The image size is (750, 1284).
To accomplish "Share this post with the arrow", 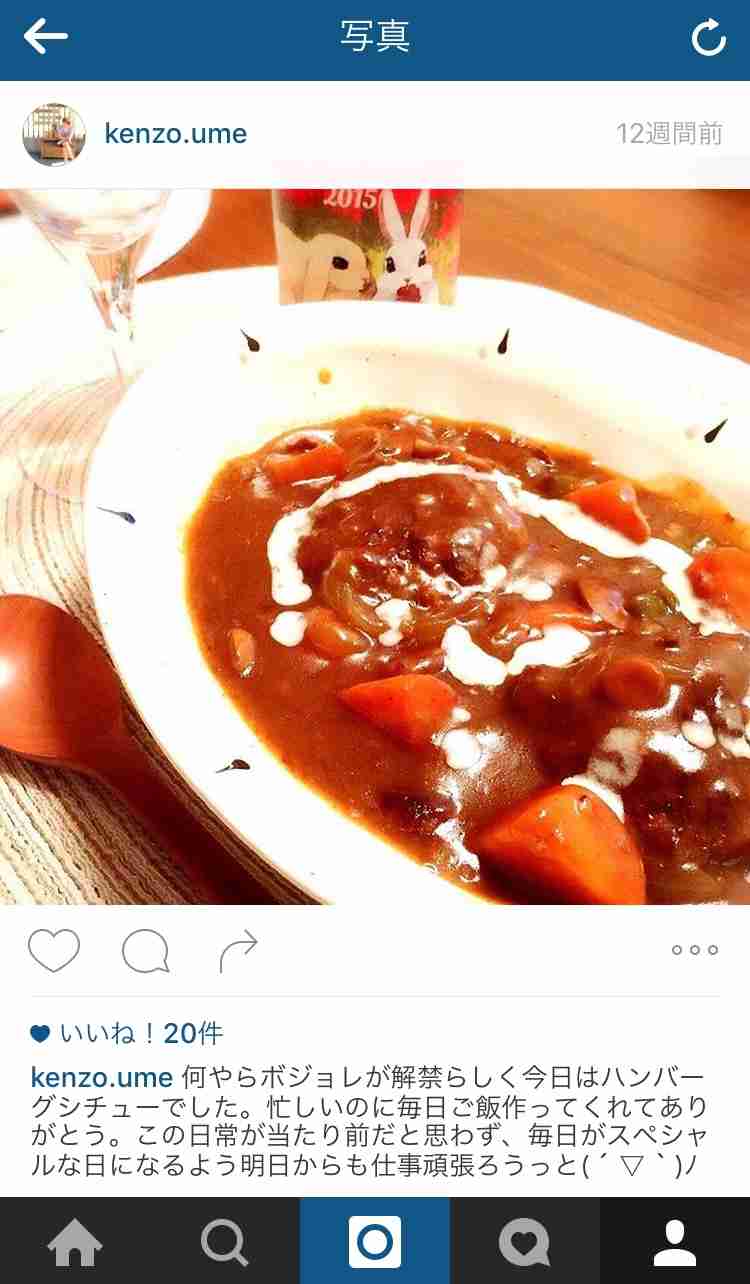I will [x=238, y=951].
